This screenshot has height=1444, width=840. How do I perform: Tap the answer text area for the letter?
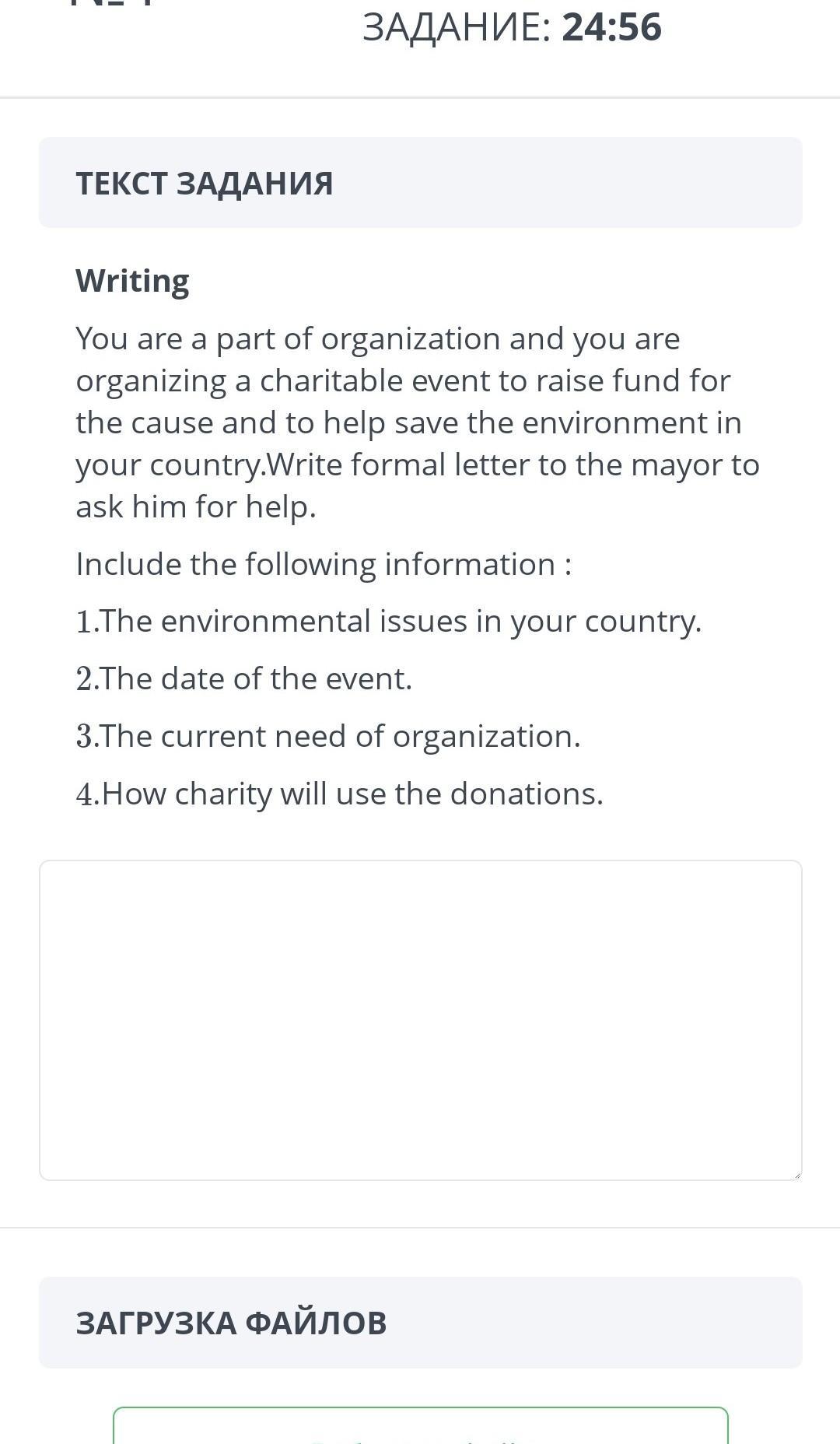[420, 1020]
